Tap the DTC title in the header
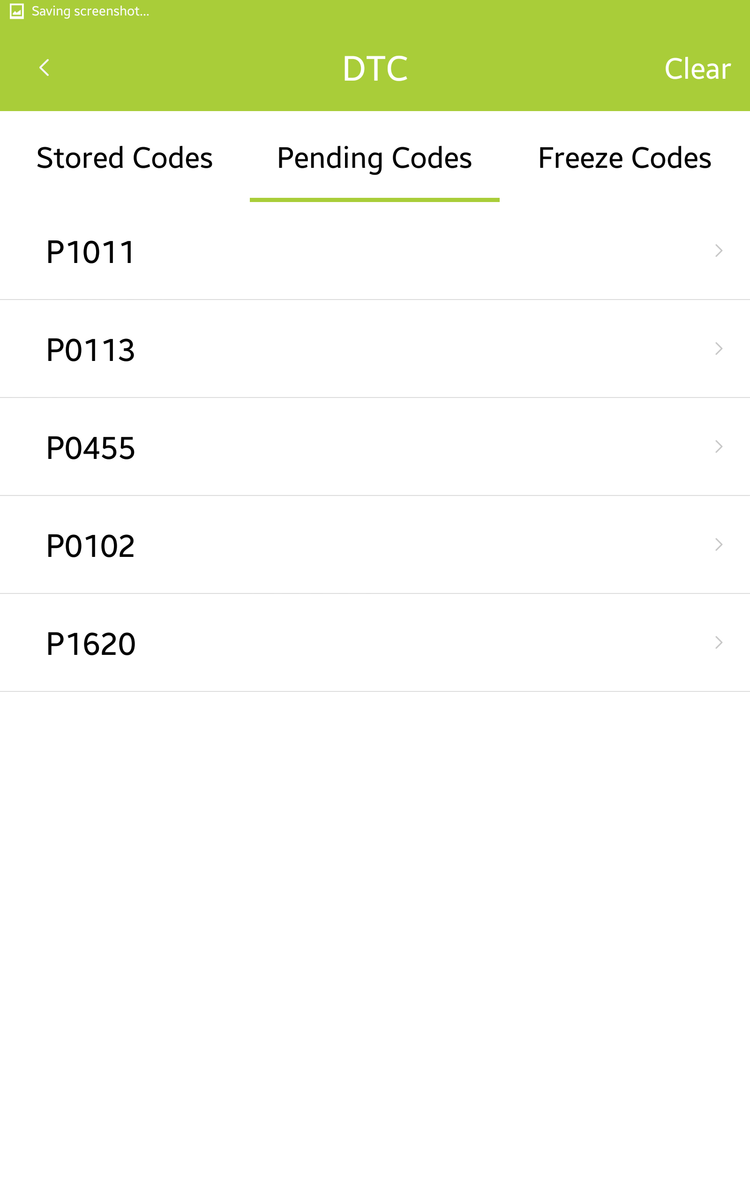This screenshot has width=750, height=1200. [375, 68]
